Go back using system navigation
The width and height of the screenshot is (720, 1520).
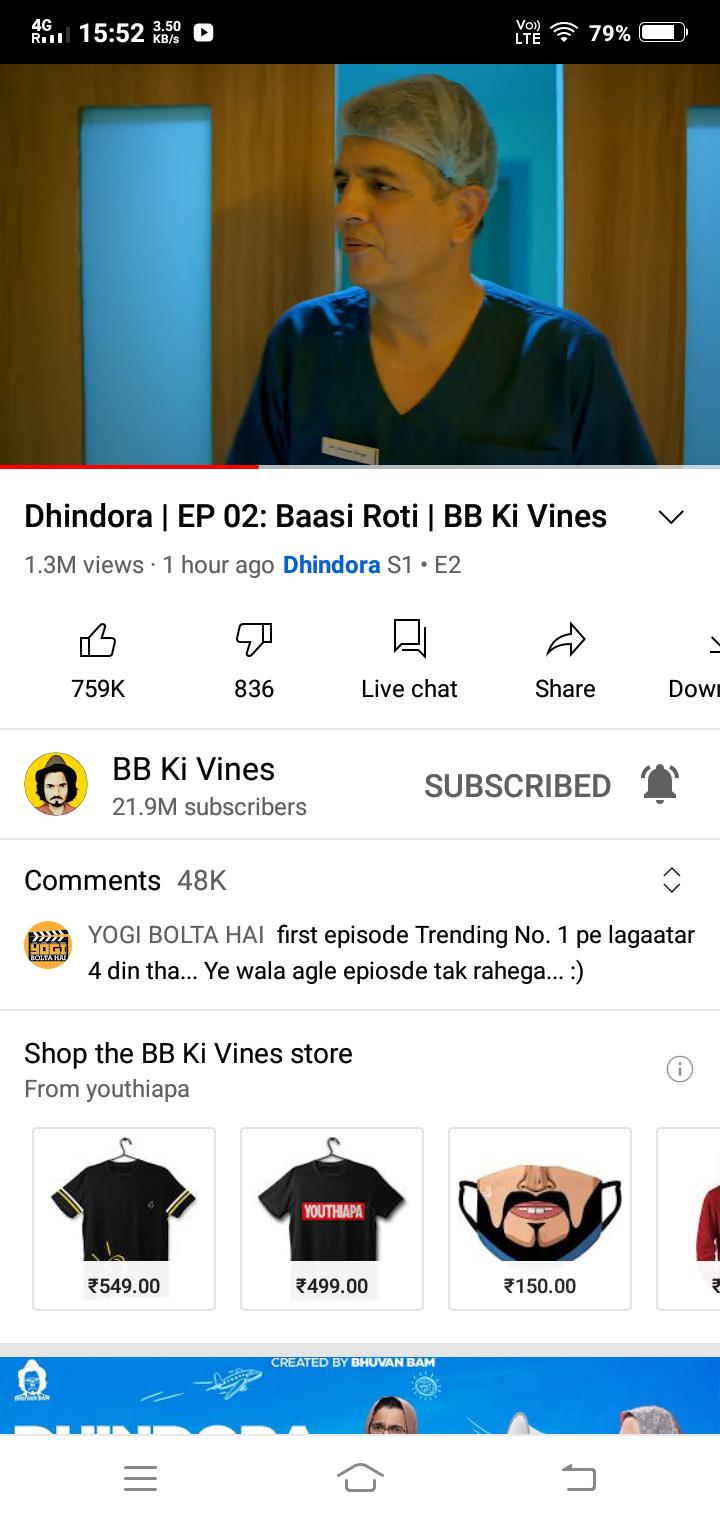click(x=578, y=1478)
